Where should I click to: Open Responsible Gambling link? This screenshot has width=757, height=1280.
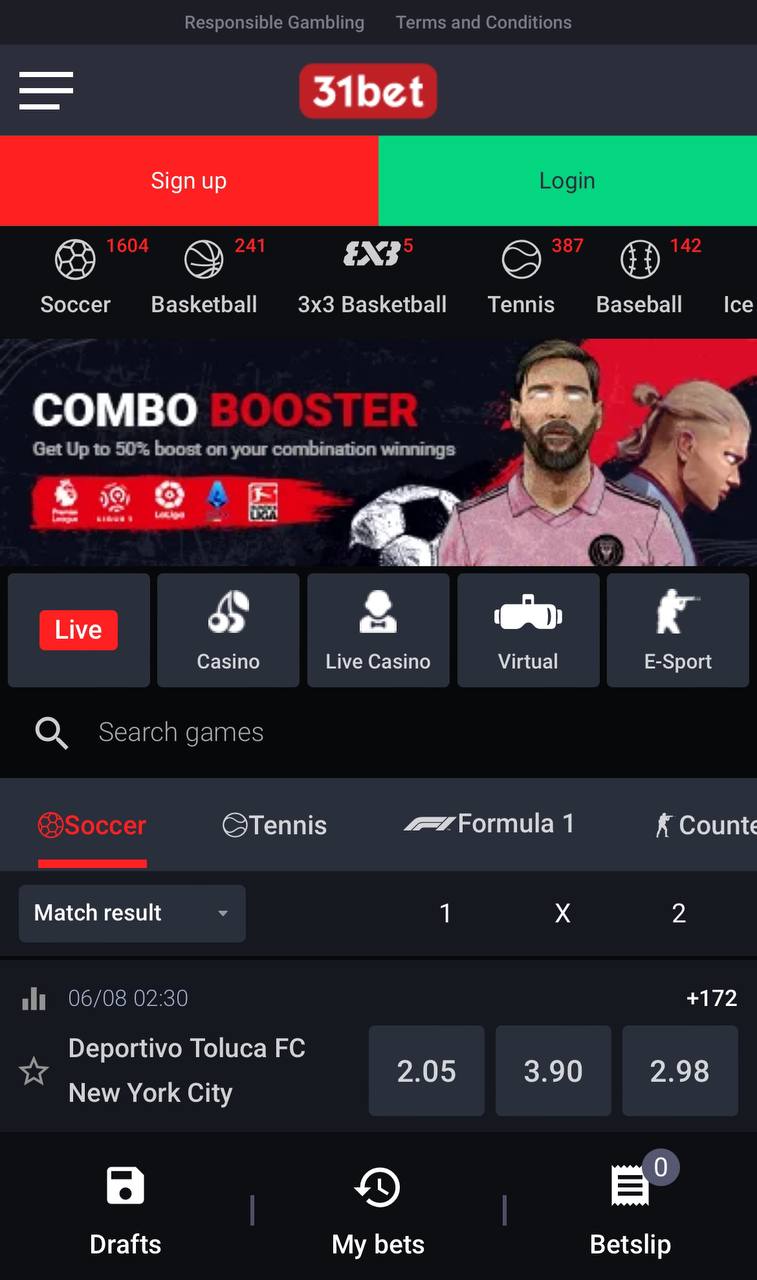tap(274, 22)
